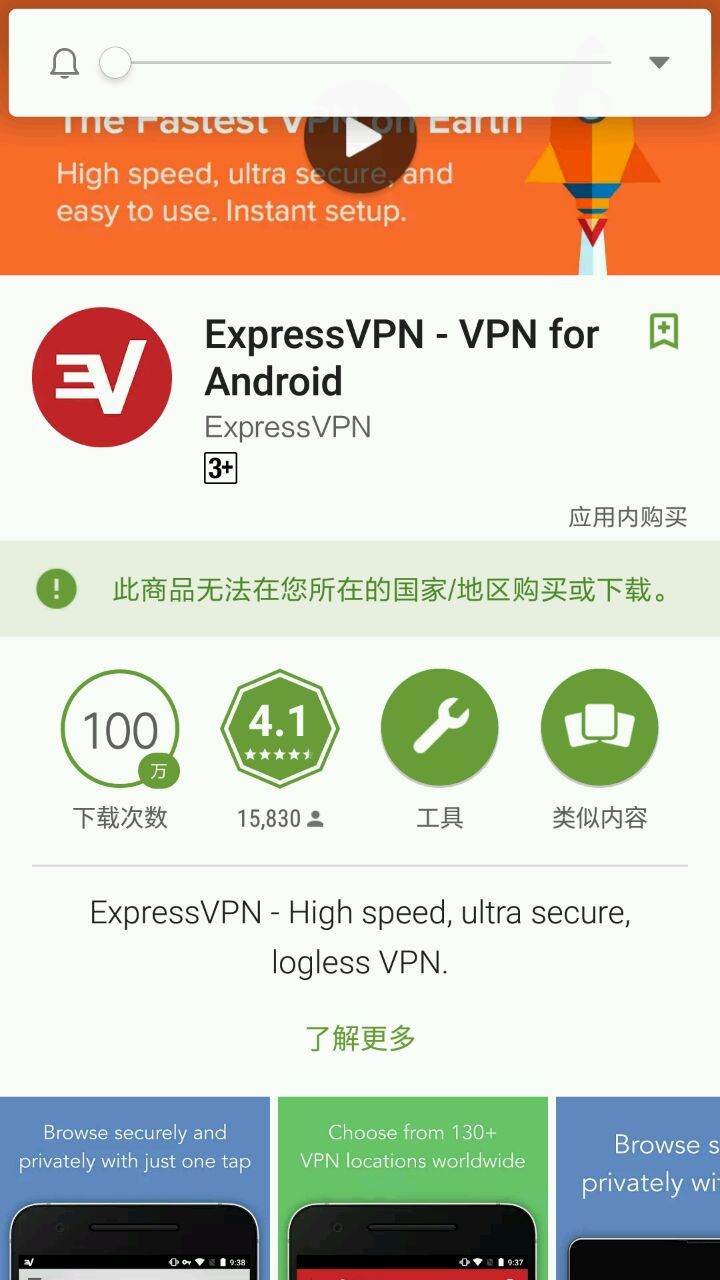
Task: Tap the ringer bell icon
Action: (x=65, y=63)
